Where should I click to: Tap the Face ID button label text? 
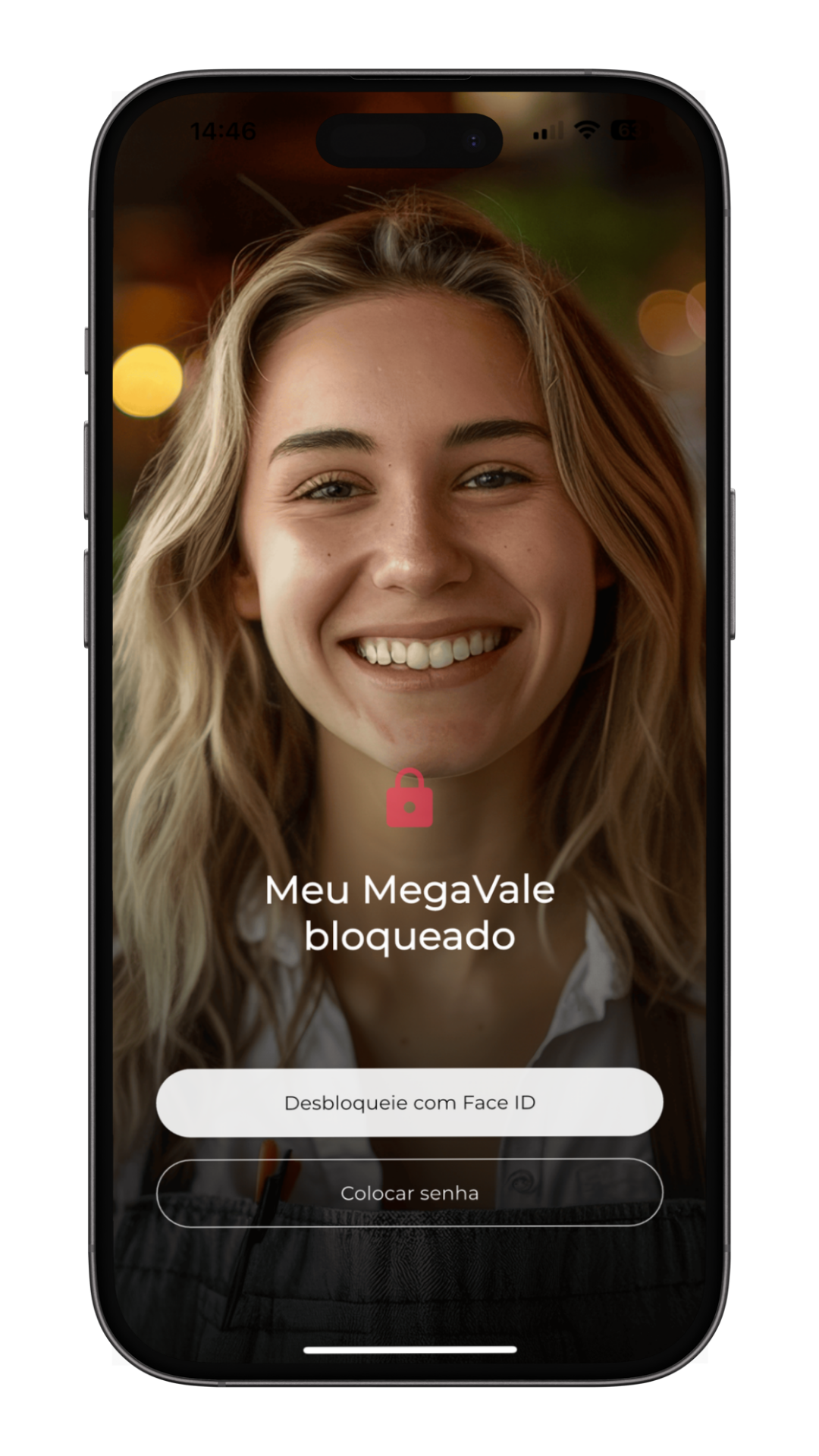pyautogui.click(x=409, y=1103)
